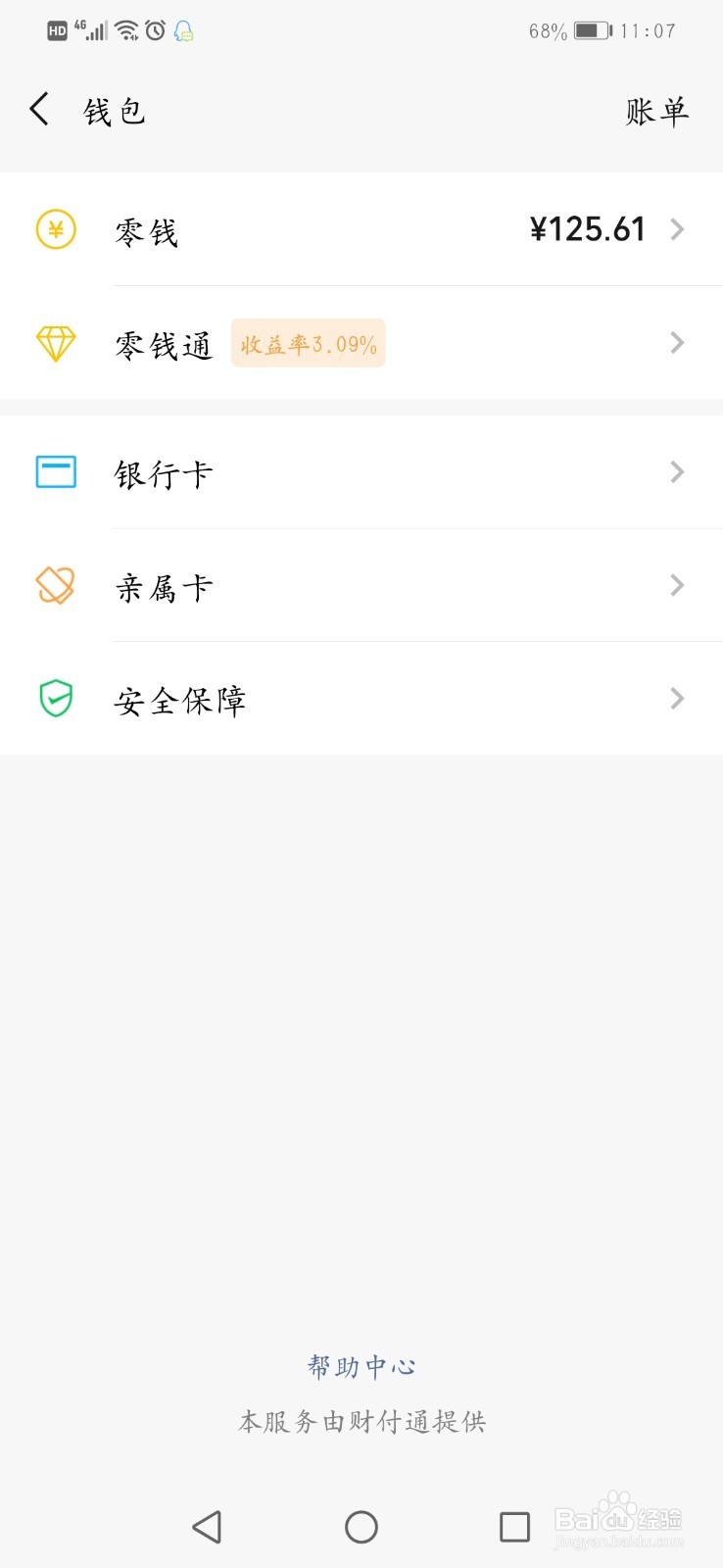
Task: Select the 钱包 title in the header
Action: pos(114,110)
